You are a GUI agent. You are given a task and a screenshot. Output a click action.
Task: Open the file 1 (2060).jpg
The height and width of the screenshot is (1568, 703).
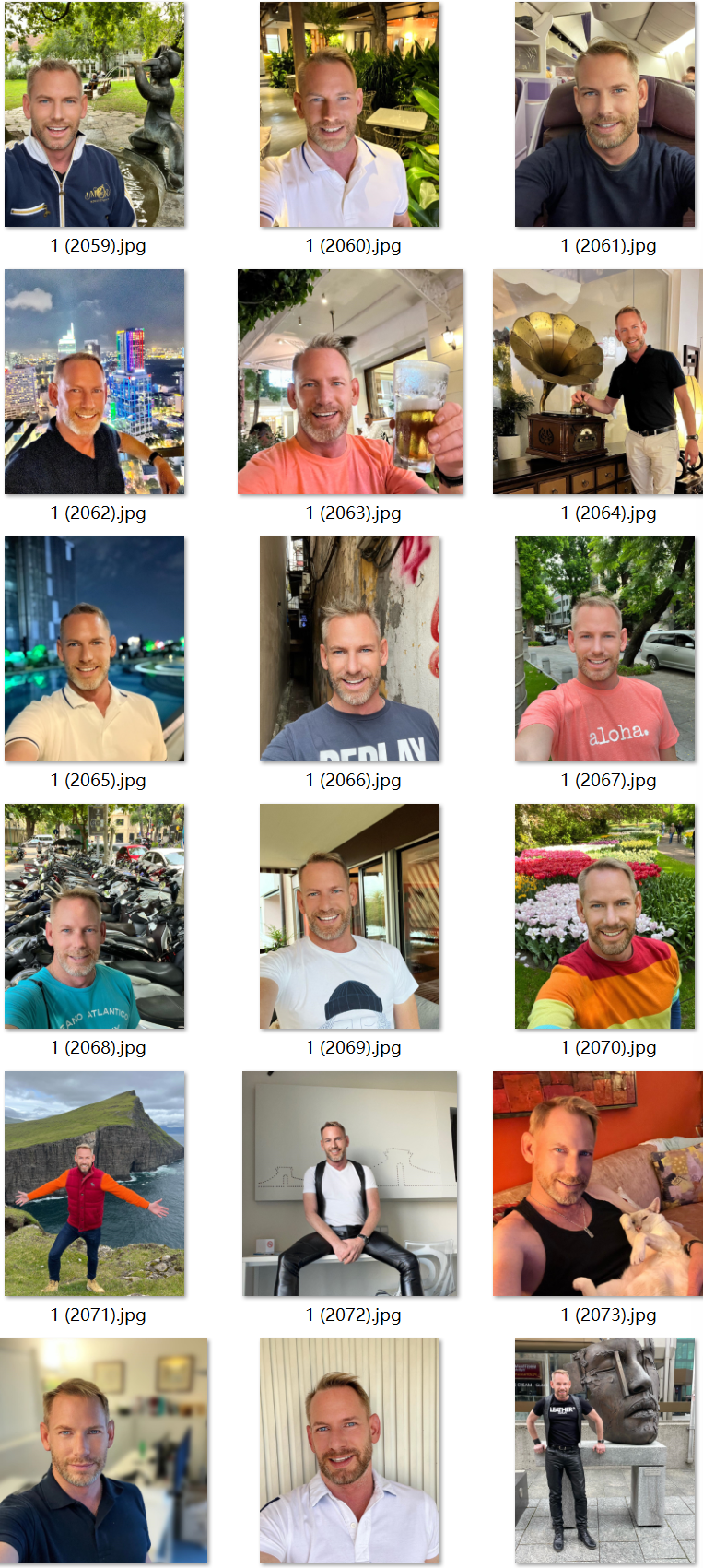pyautogui.click(x=350, y=115)
